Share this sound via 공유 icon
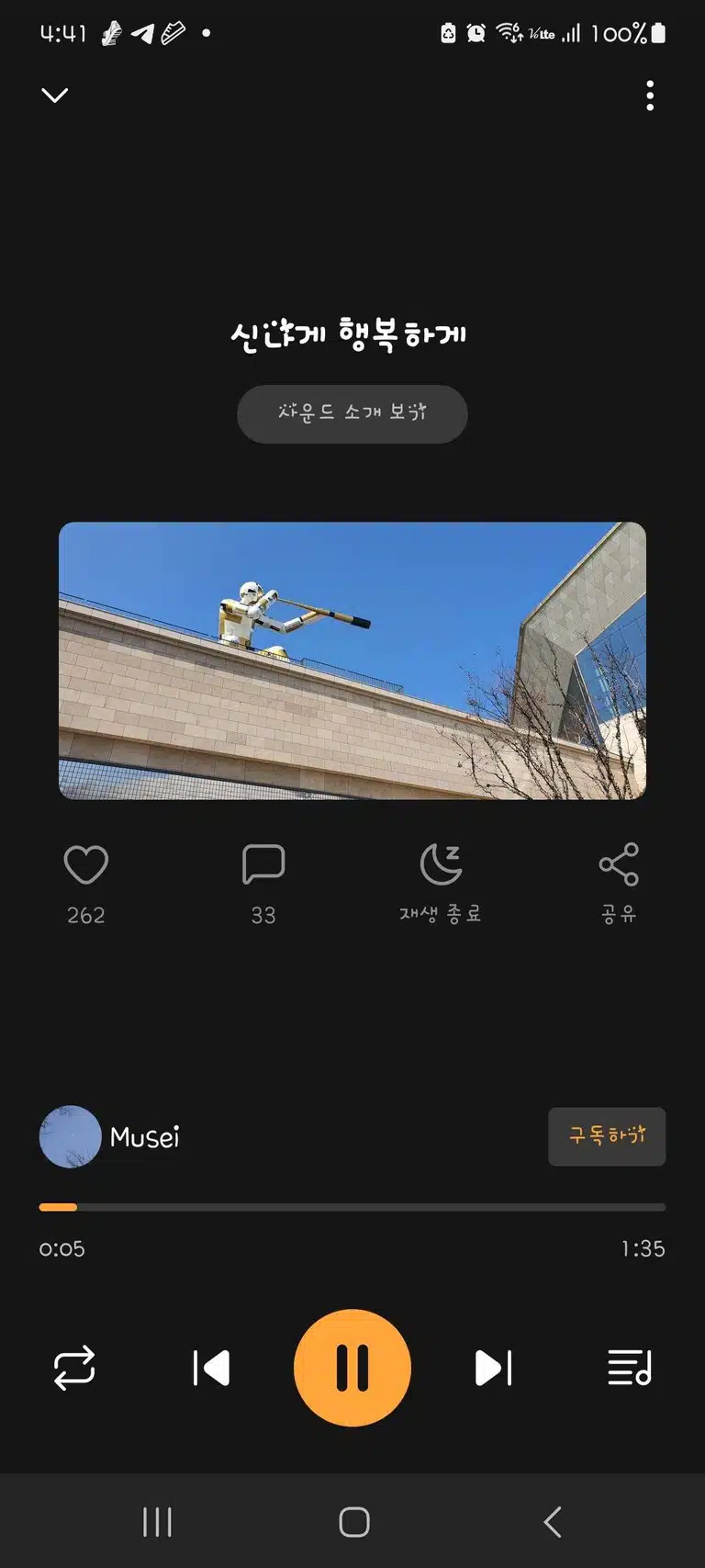Image resolution: width=705 pixels, height=1568 pixels. (x=619, y=864)
